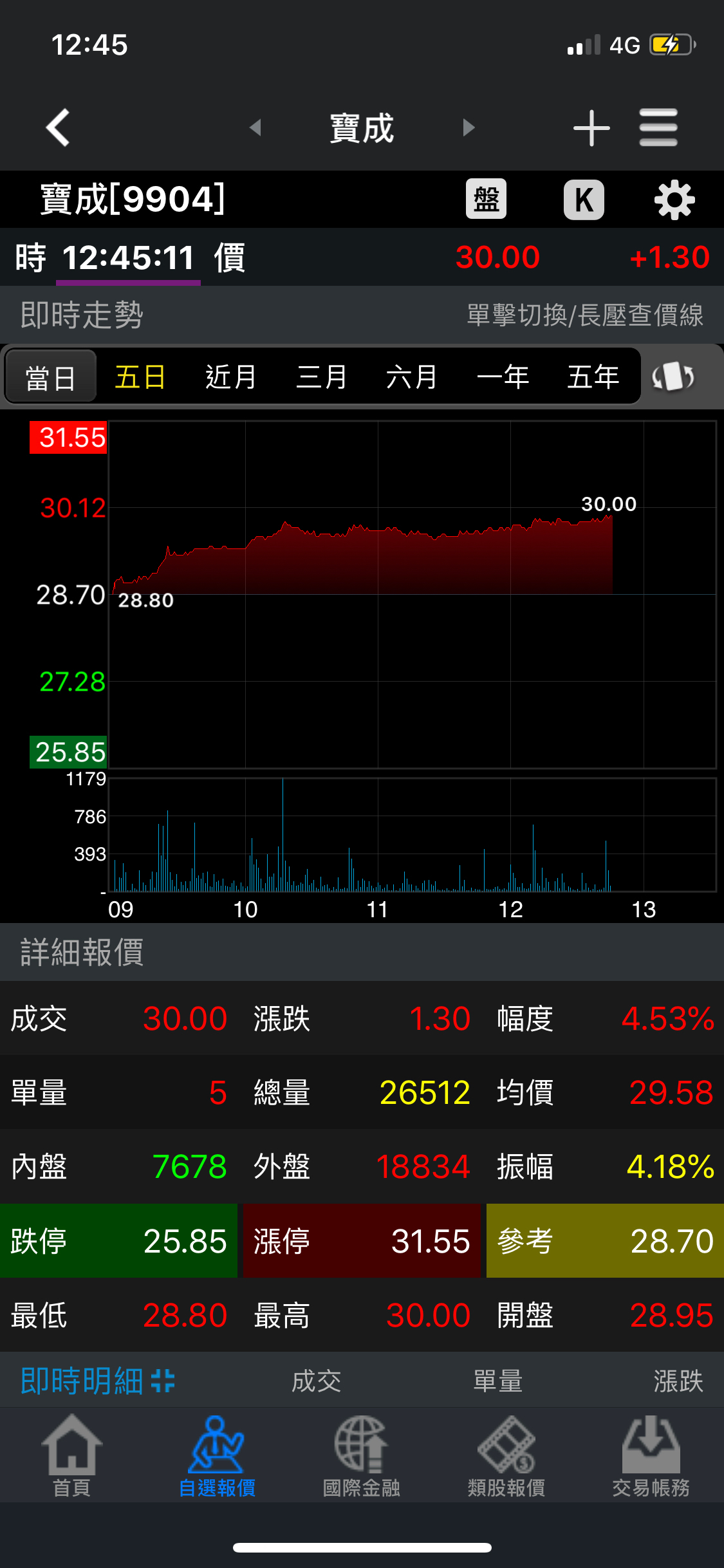Open chart settings gear
This screenshot has height=1568, width=724.
click(674, 200)
